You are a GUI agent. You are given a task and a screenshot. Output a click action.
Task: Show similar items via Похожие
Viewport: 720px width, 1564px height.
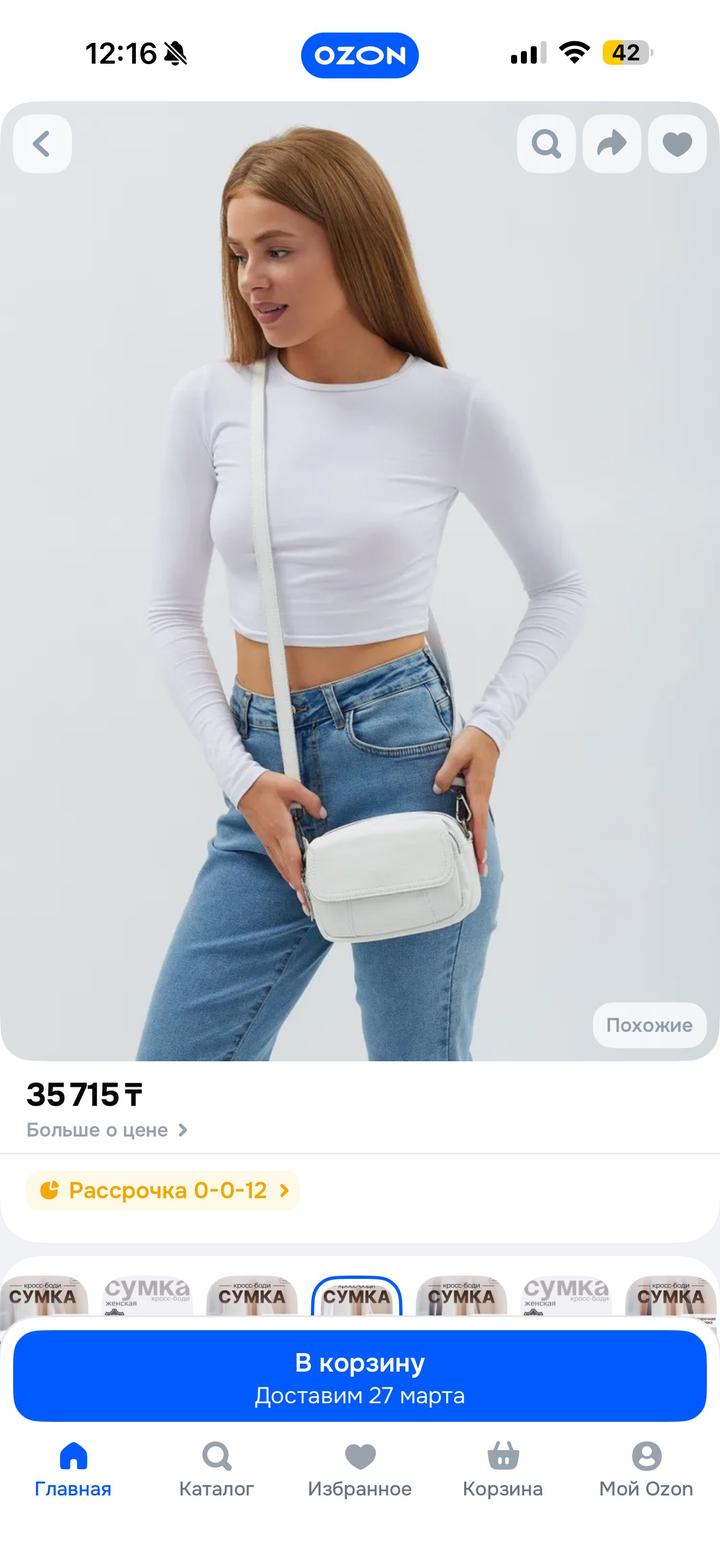pyautogui.click(x=649, y=1025)
